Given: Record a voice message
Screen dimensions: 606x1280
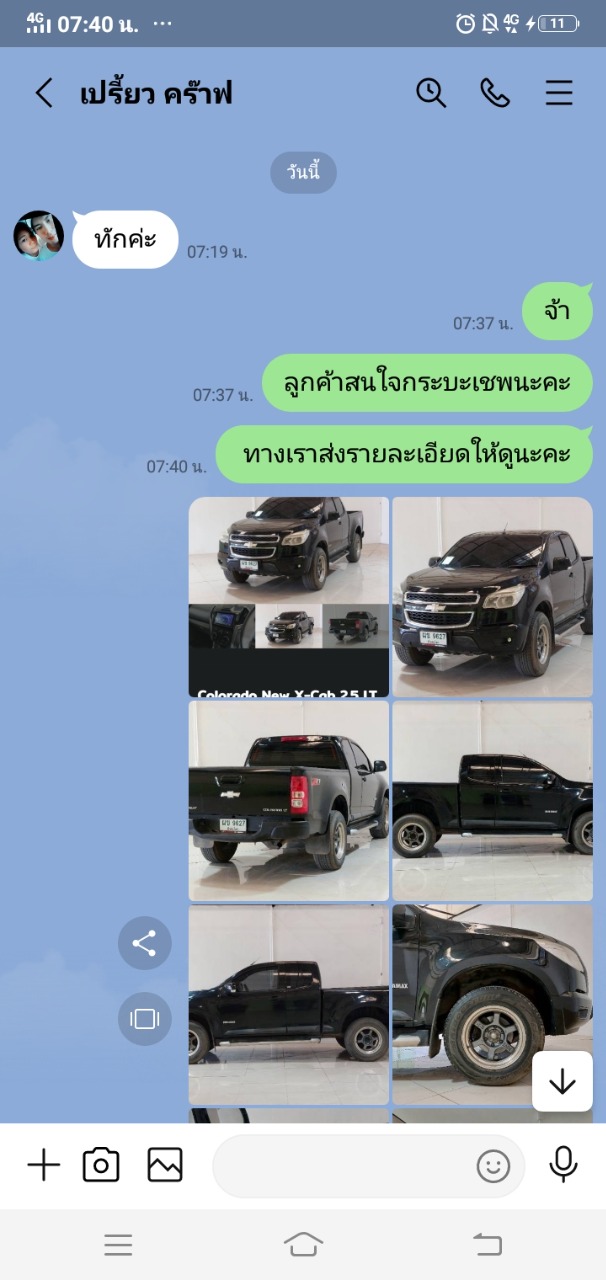Looking at the screenshot, I should tap(563, 1165).
